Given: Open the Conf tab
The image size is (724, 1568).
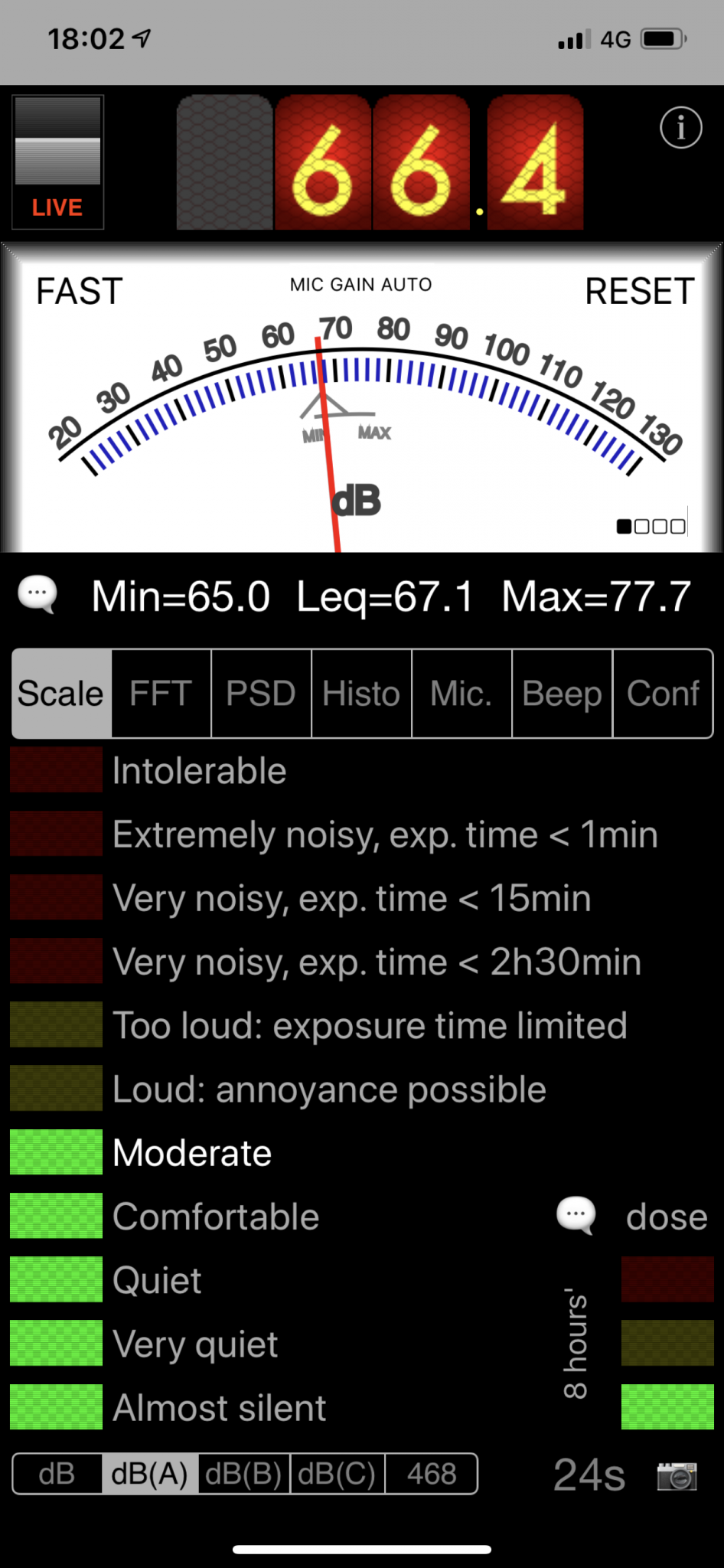Looking at the screenshot, I should tap(663, 694).
